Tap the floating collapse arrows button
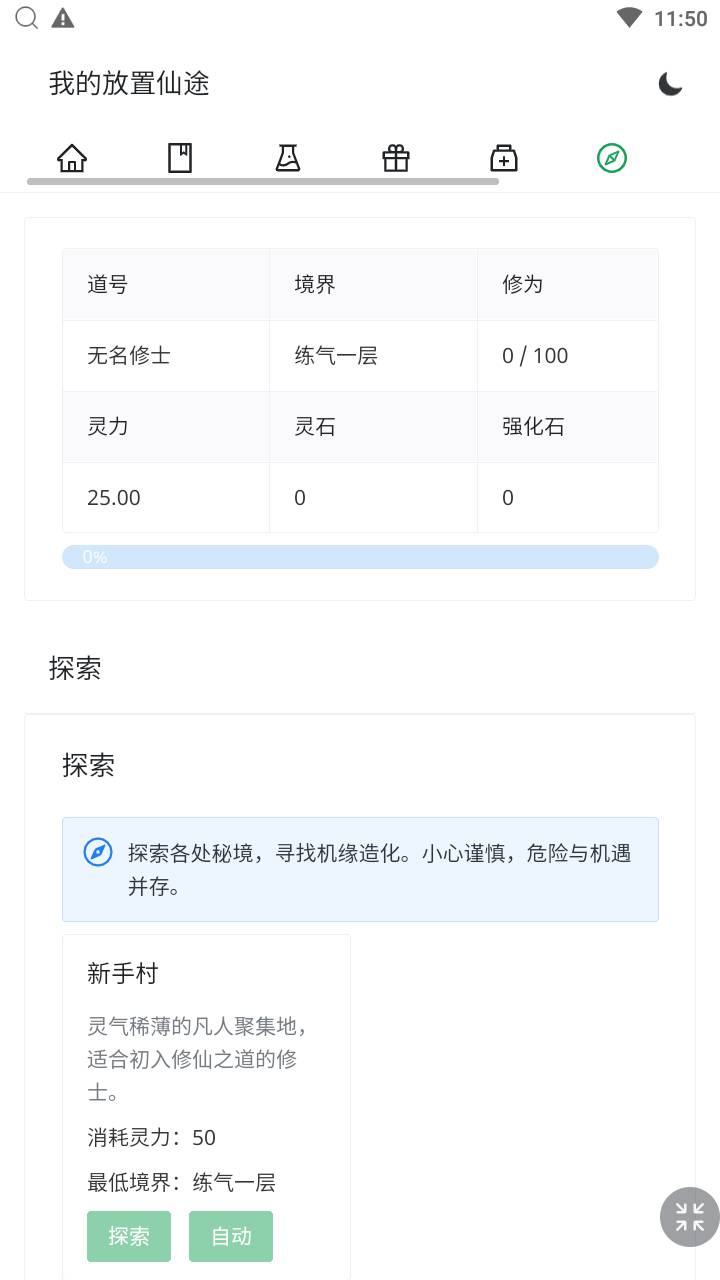Image resolution: width=720 pixels, height=1280 pixels. coord(690,1217)
